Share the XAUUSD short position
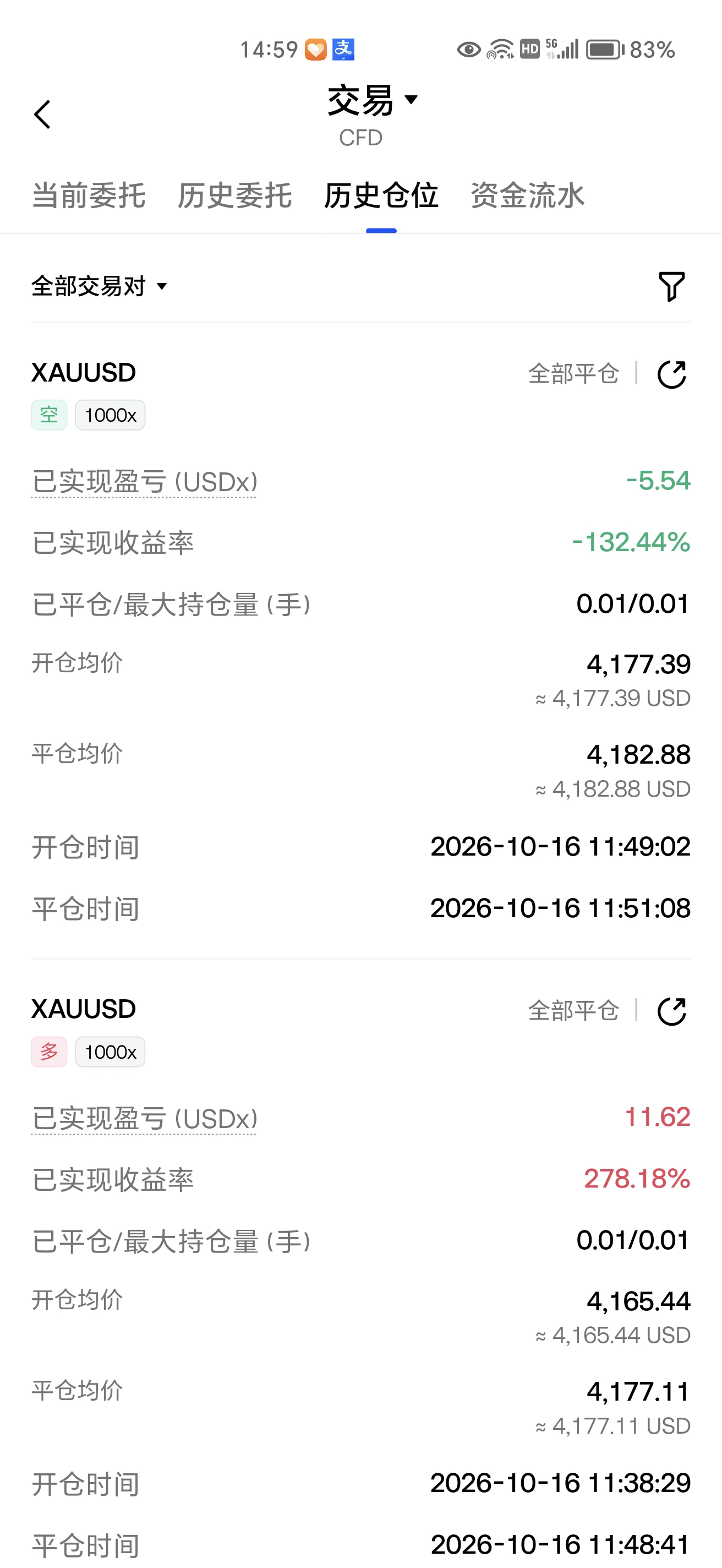This screenshot has width=722, height=1568. (671, 374)
